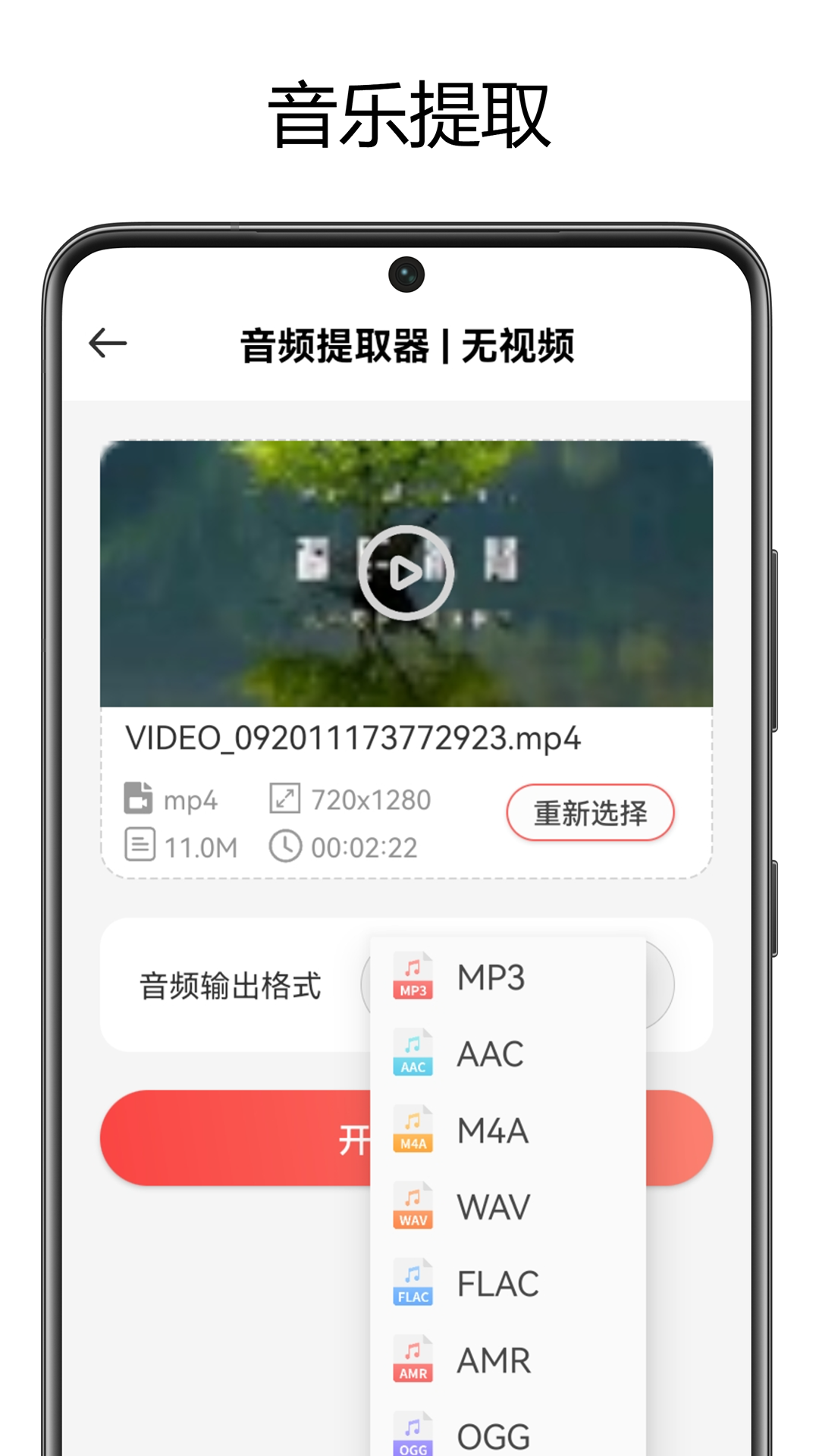This screenshot has height=1456, width=819.
Task: Select the WAV format icon
Action: click(413, 1207)
